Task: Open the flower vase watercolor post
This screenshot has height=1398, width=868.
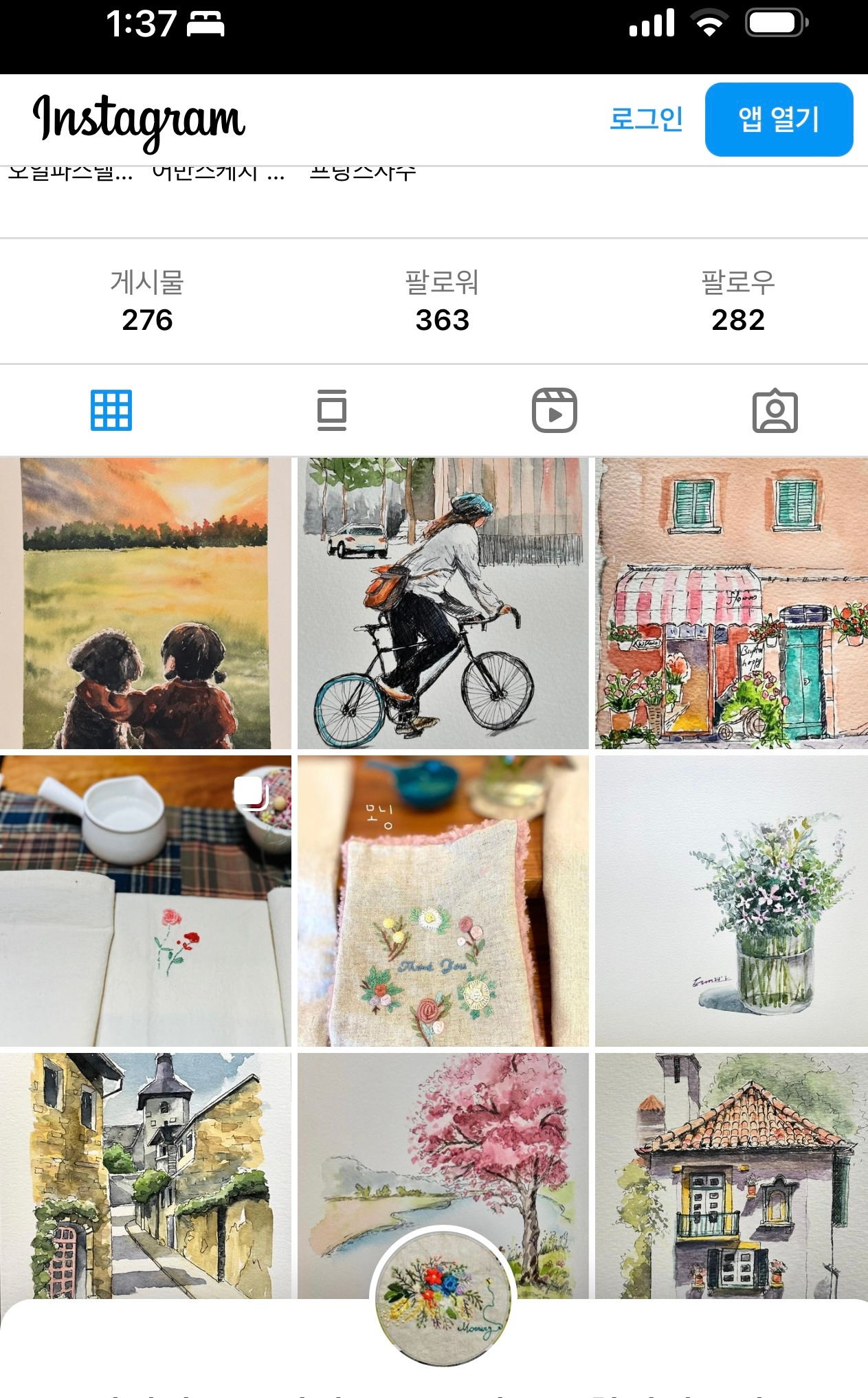Action: (731, 901)
